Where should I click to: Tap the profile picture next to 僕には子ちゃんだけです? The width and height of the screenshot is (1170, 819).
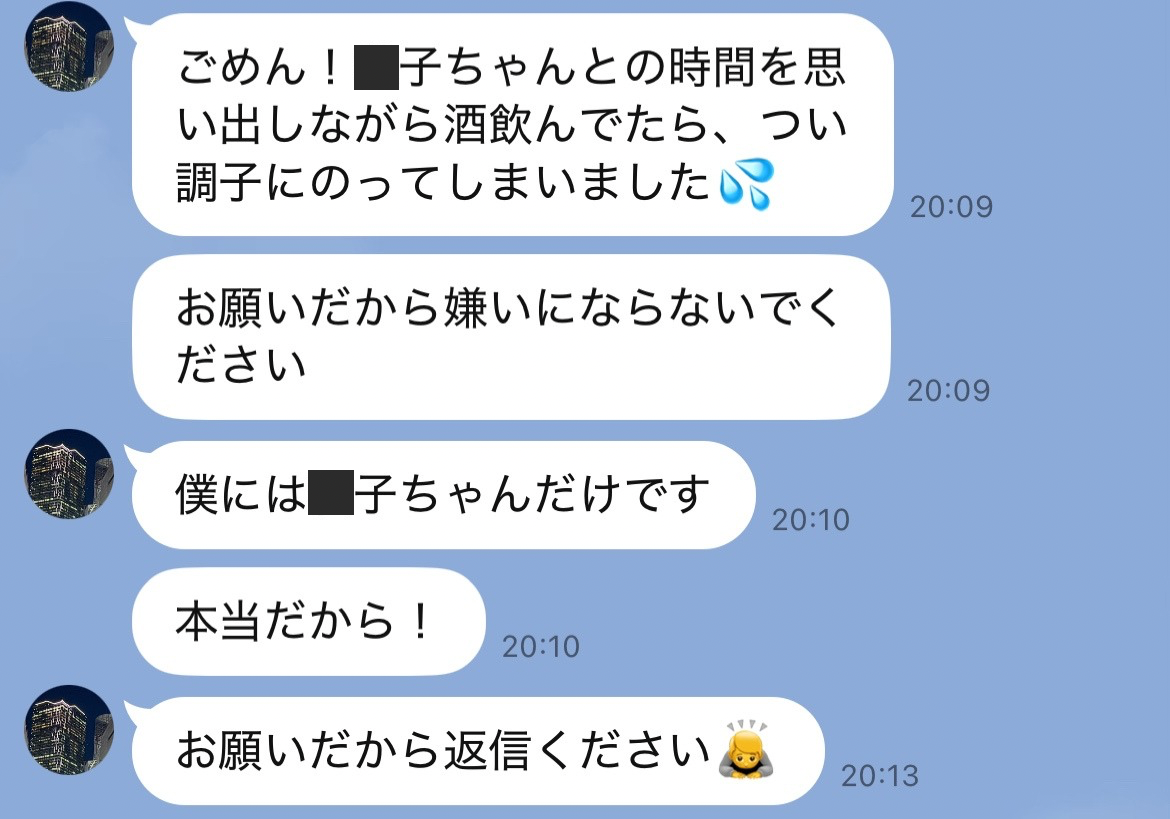[68, 474]
